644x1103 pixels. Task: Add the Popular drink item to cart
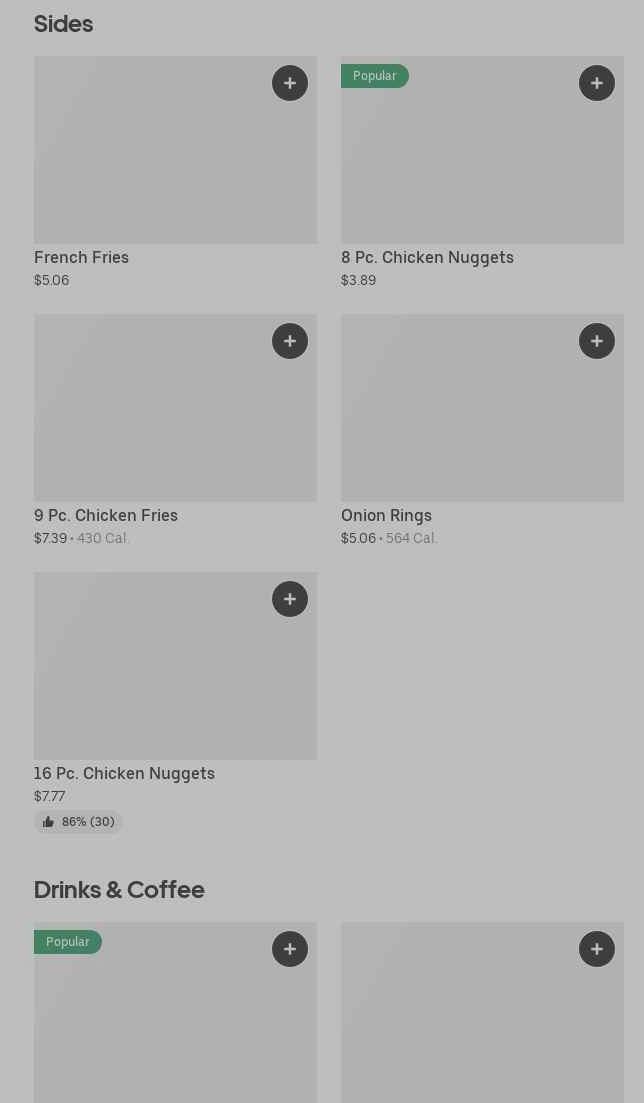(x=290, y=949)
